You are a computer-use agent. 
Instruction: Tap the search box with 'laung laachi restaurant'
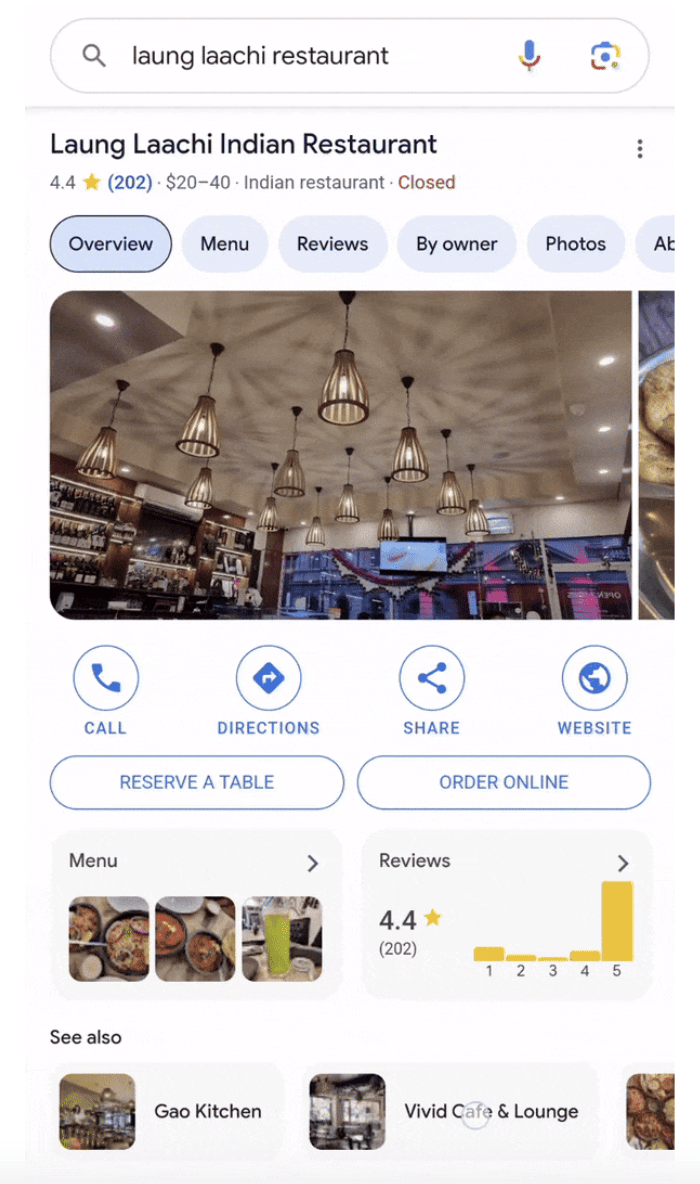pos(300,56)
